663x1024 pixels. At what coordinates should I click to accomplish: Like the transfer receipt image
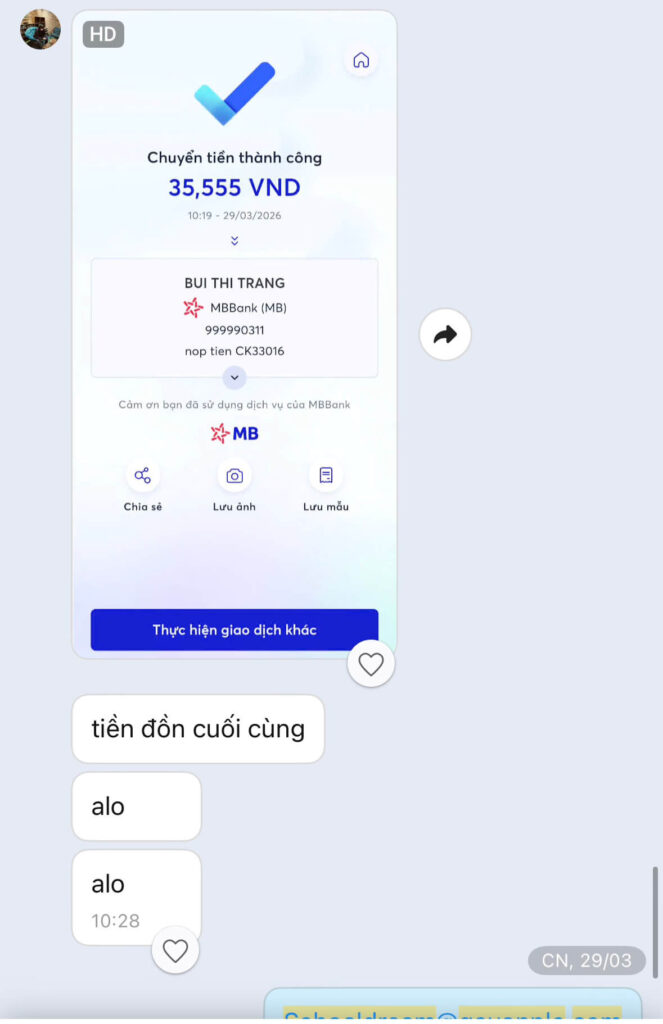point(371,664)
